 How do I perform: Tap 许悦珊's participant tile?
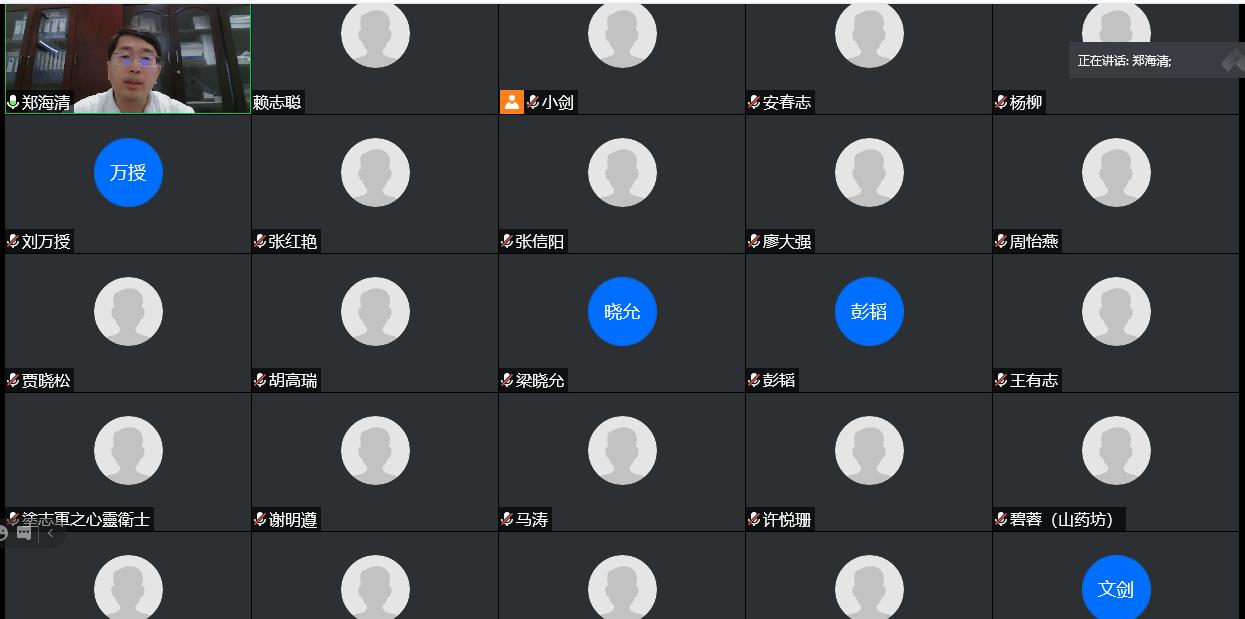869,462
